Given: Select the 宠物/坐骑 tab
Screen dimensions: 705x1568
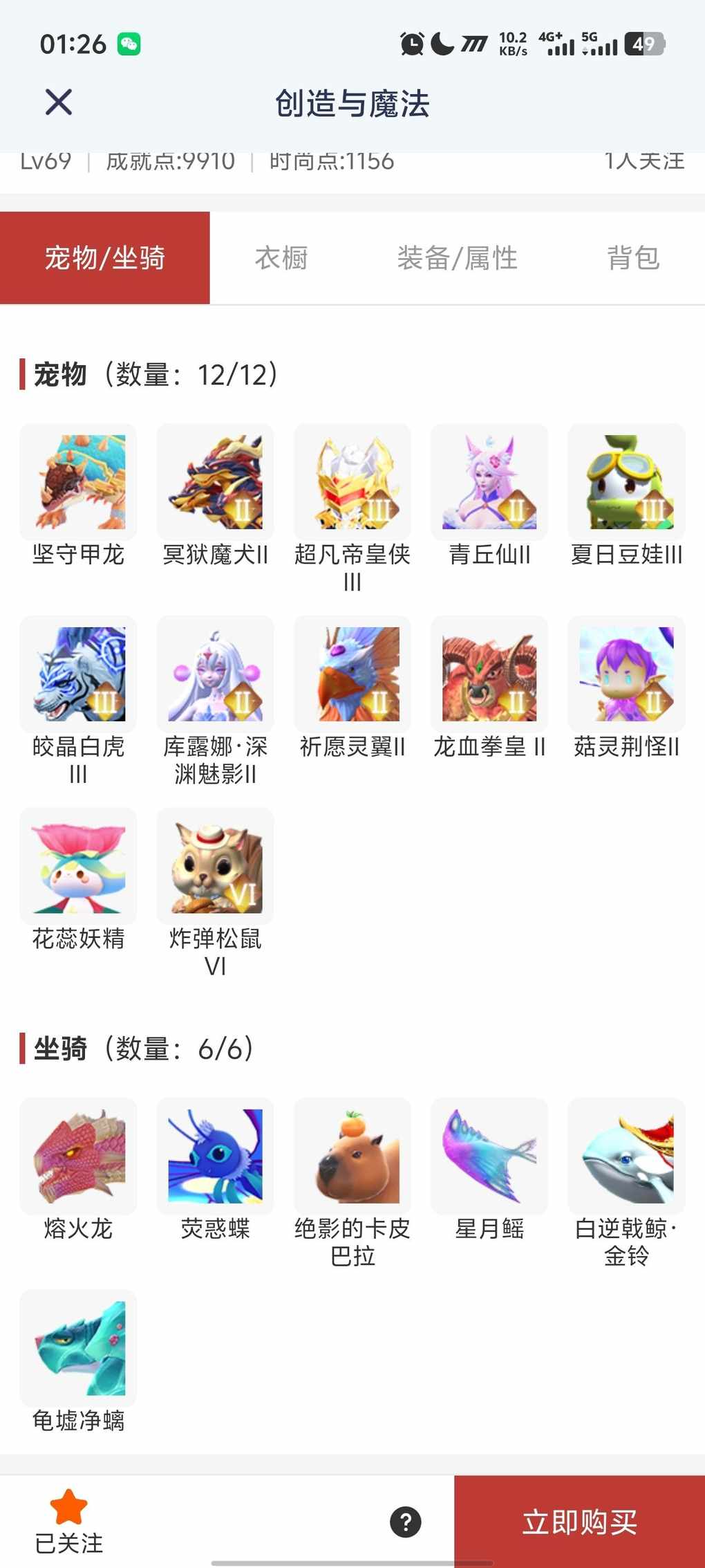Looking at the screenshot, I should click(105, 258).
